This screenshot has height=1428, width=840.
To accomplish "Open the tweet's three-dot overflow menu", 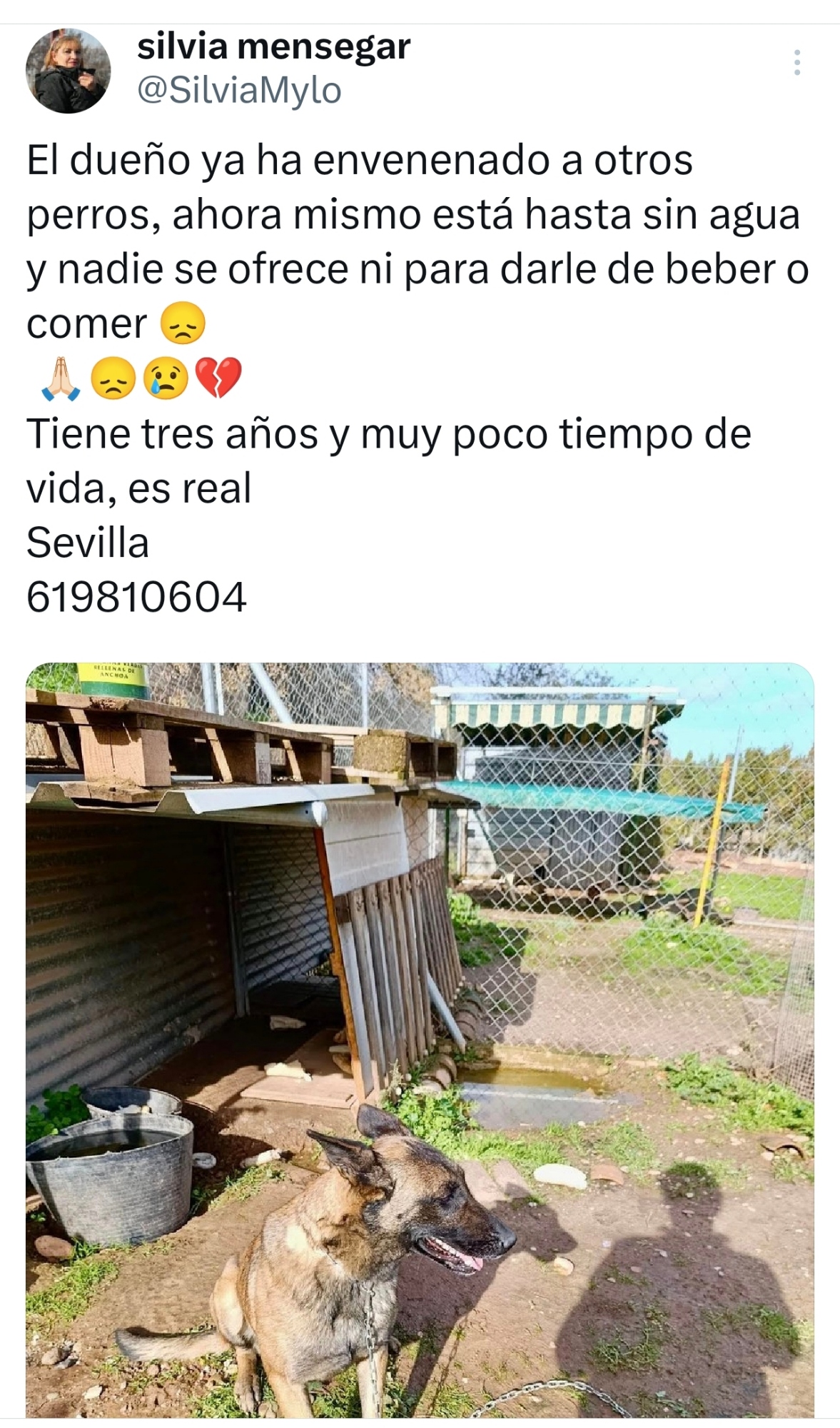I will (796, 63).
